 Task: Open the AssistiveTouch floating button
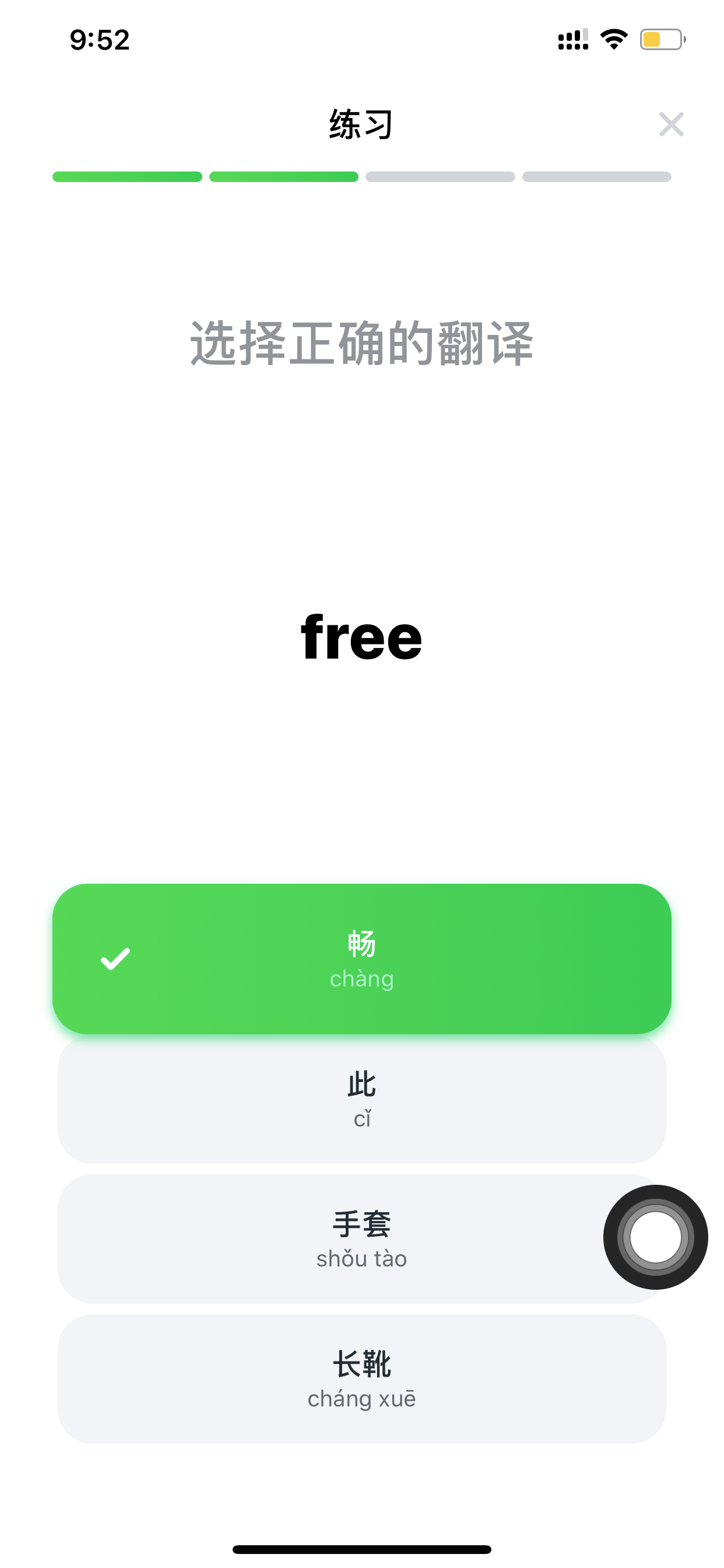click(655, 1237)
